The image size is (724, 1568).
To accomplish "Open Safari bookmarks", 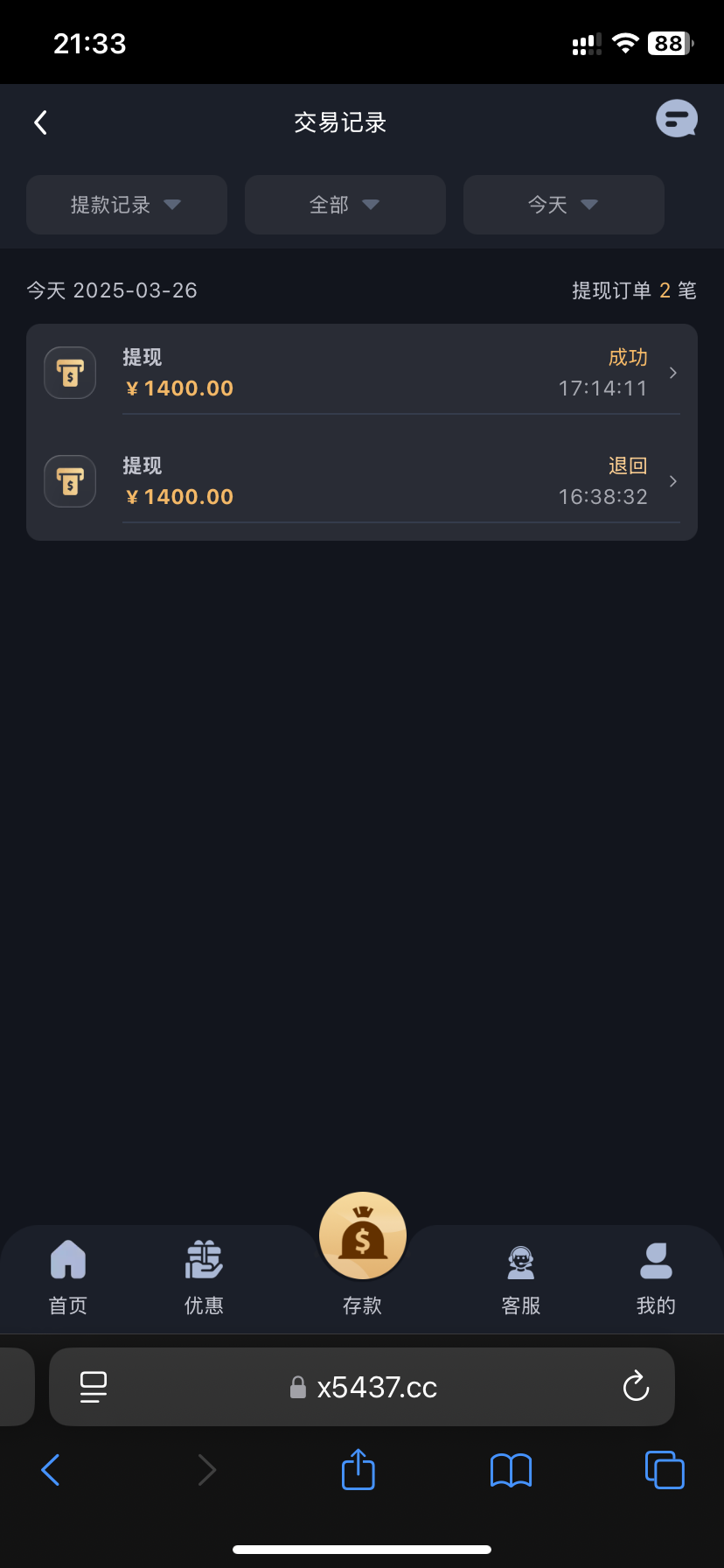I will click(511, 1470).
